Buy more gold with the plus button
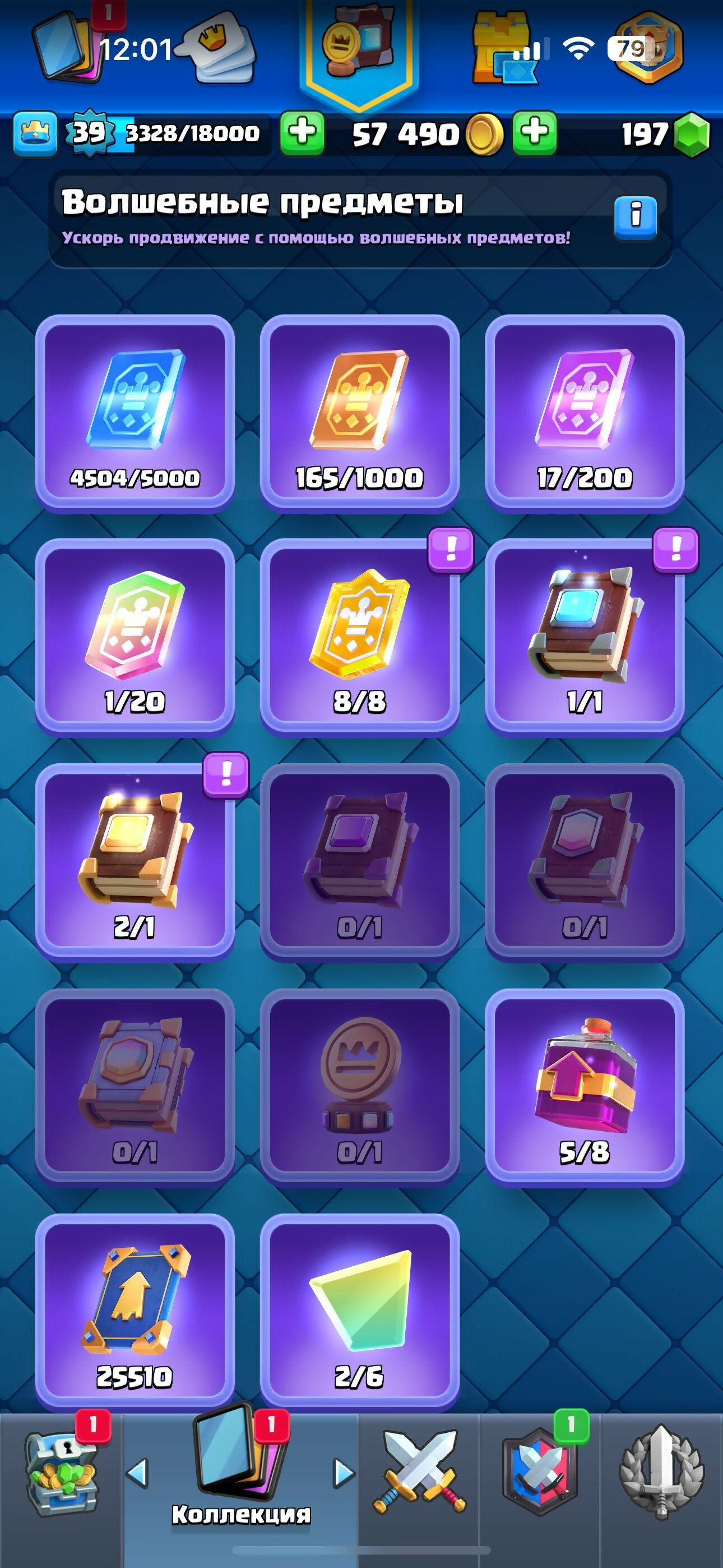Screen dimensions: 723x1568 [x=534, y=132]
